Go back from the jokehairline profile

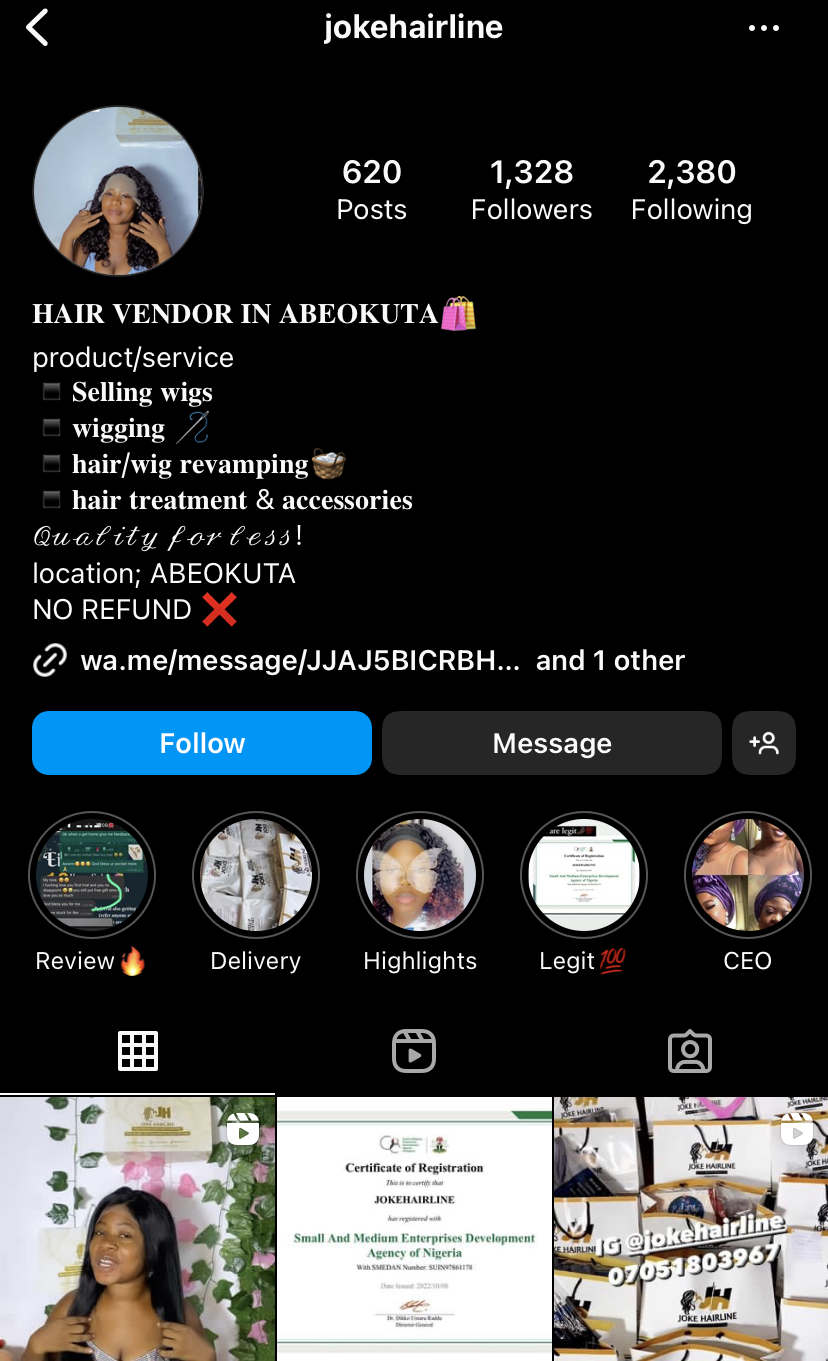38,28
